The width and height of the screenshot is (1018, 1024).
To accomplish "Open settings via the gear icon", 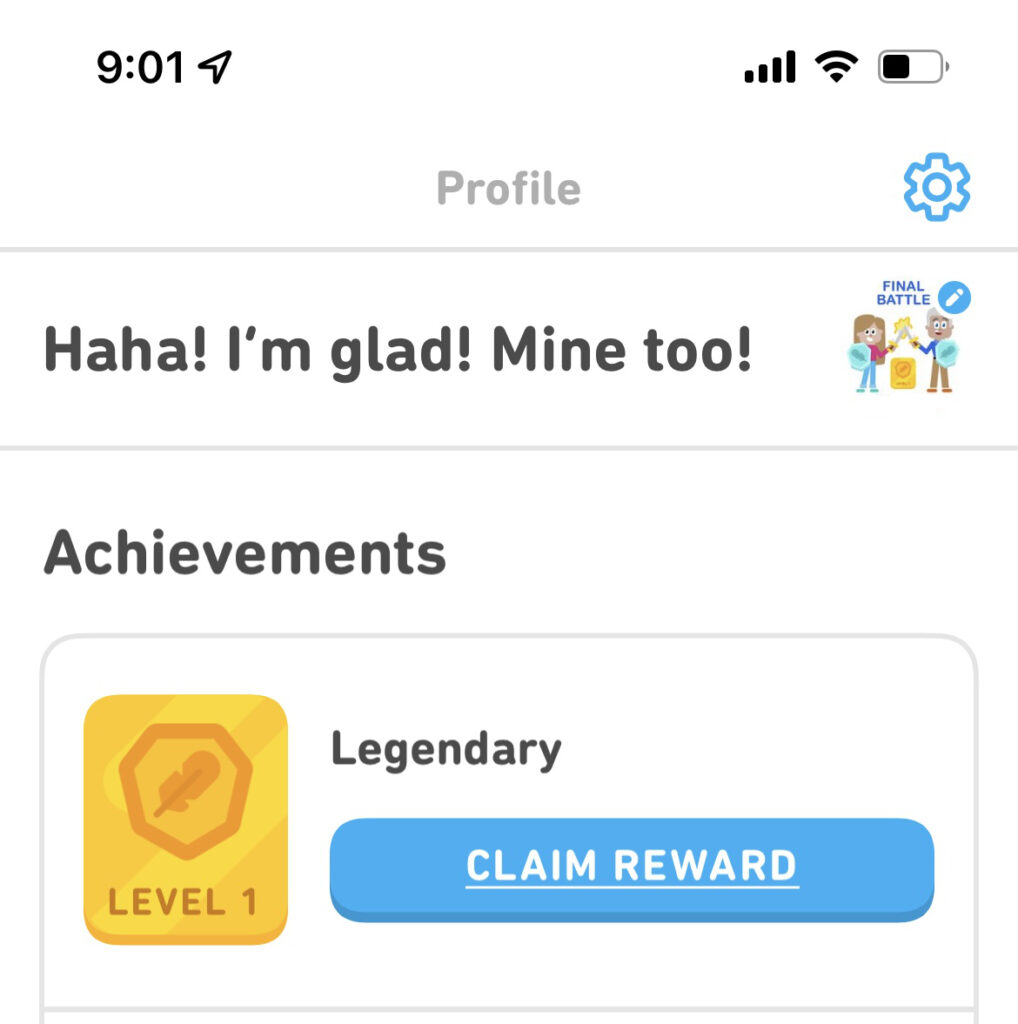I will (x=936, y=187).
